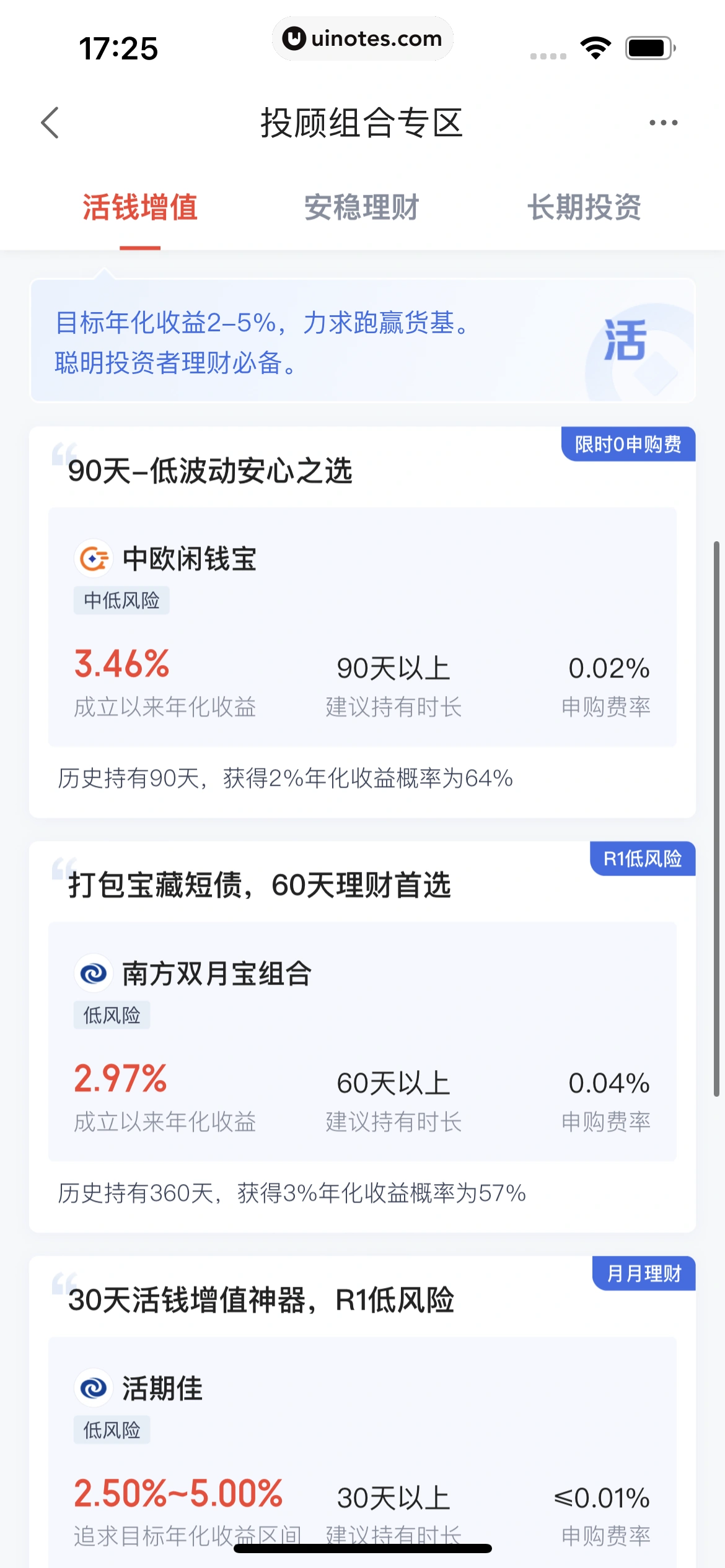Expand the 打包宝藏短债 card details

coord(362,1034)
